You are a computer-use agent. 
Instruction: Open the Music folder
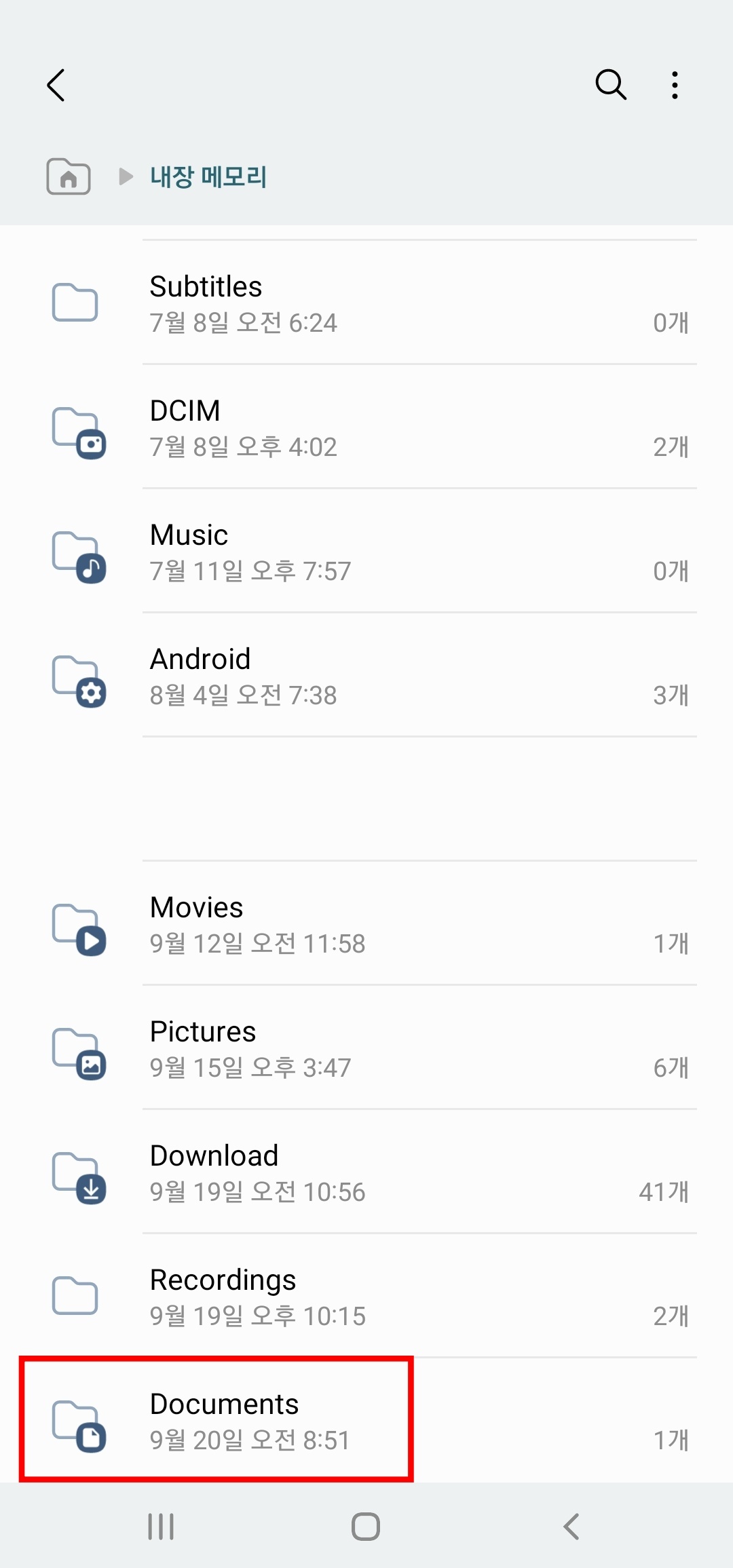click(x=366, y=551)
